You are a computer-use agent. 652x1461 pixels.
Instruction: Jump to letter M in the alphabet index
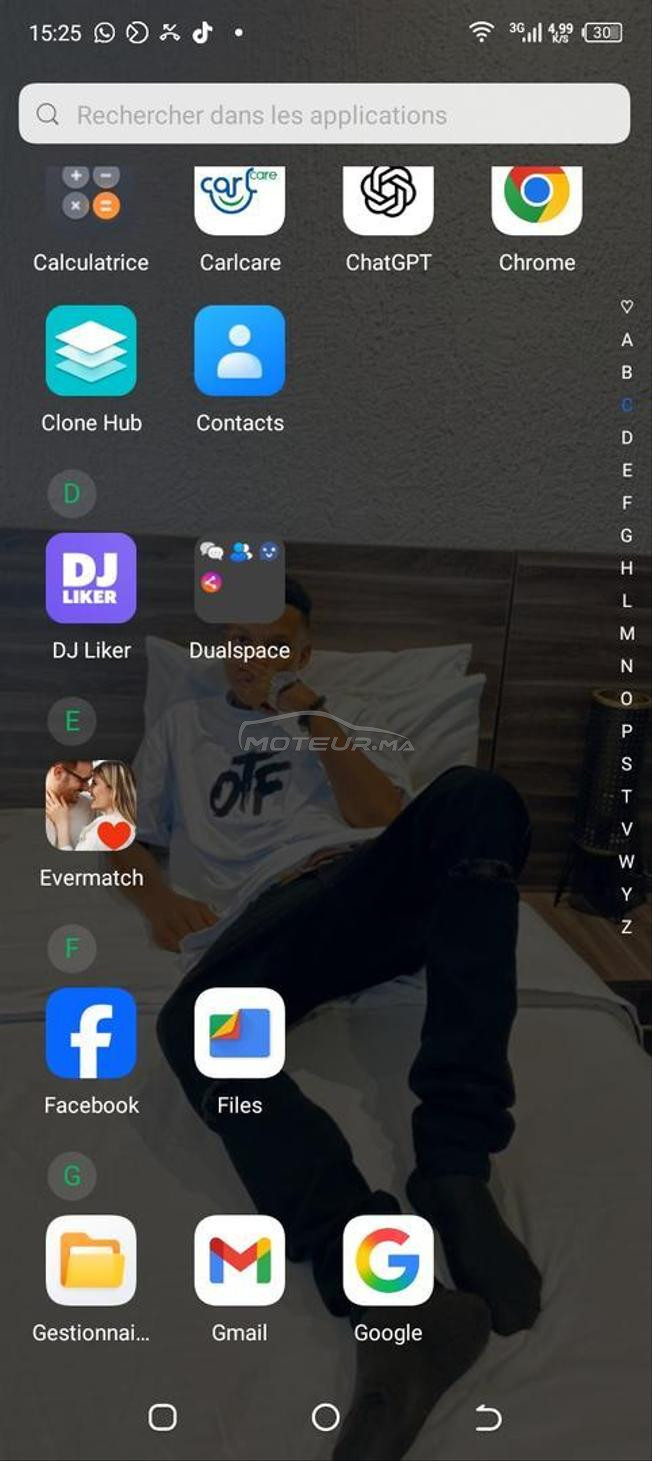coord(627,634)
